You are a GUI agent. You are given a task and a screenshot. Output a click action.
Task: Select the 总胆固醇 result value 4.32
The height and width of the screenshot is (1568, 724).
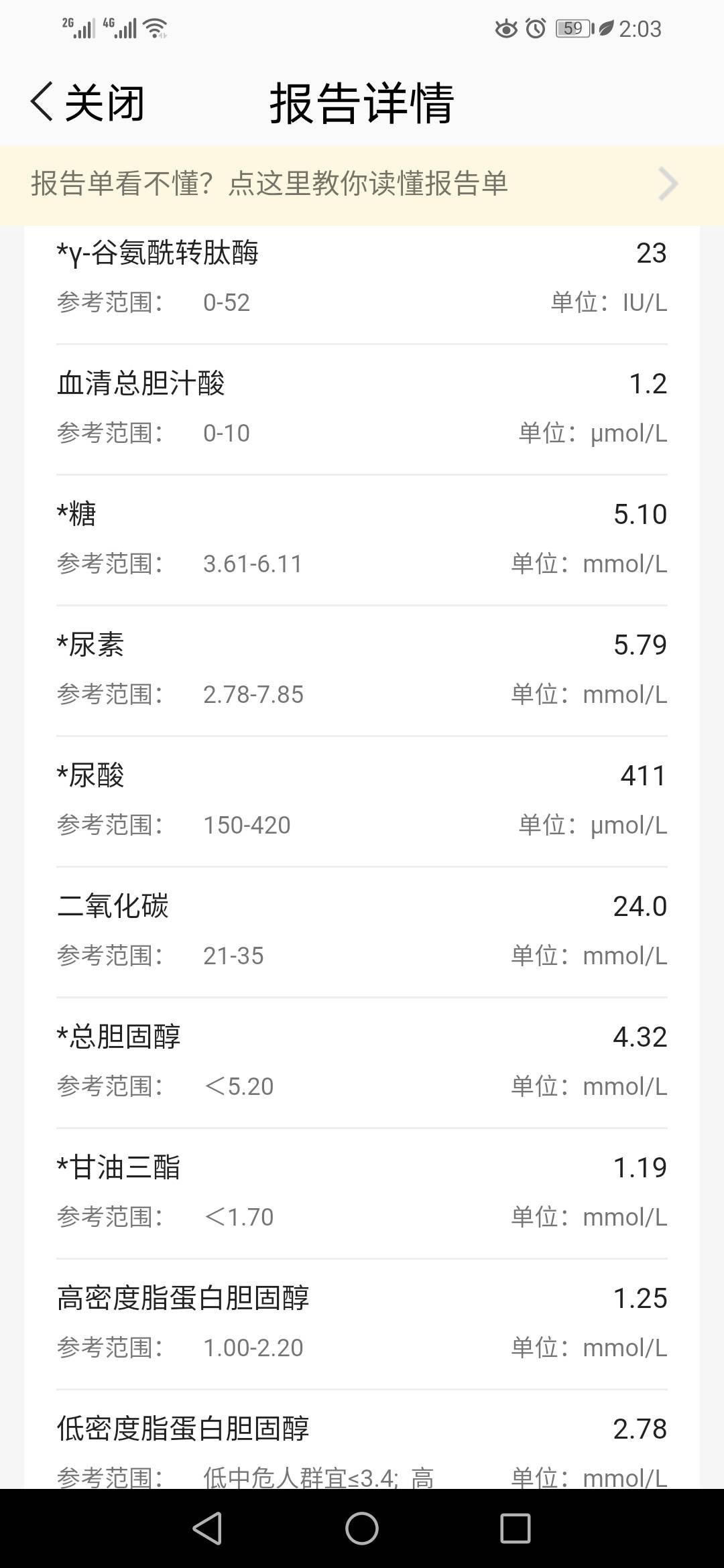pos(642,1036)
